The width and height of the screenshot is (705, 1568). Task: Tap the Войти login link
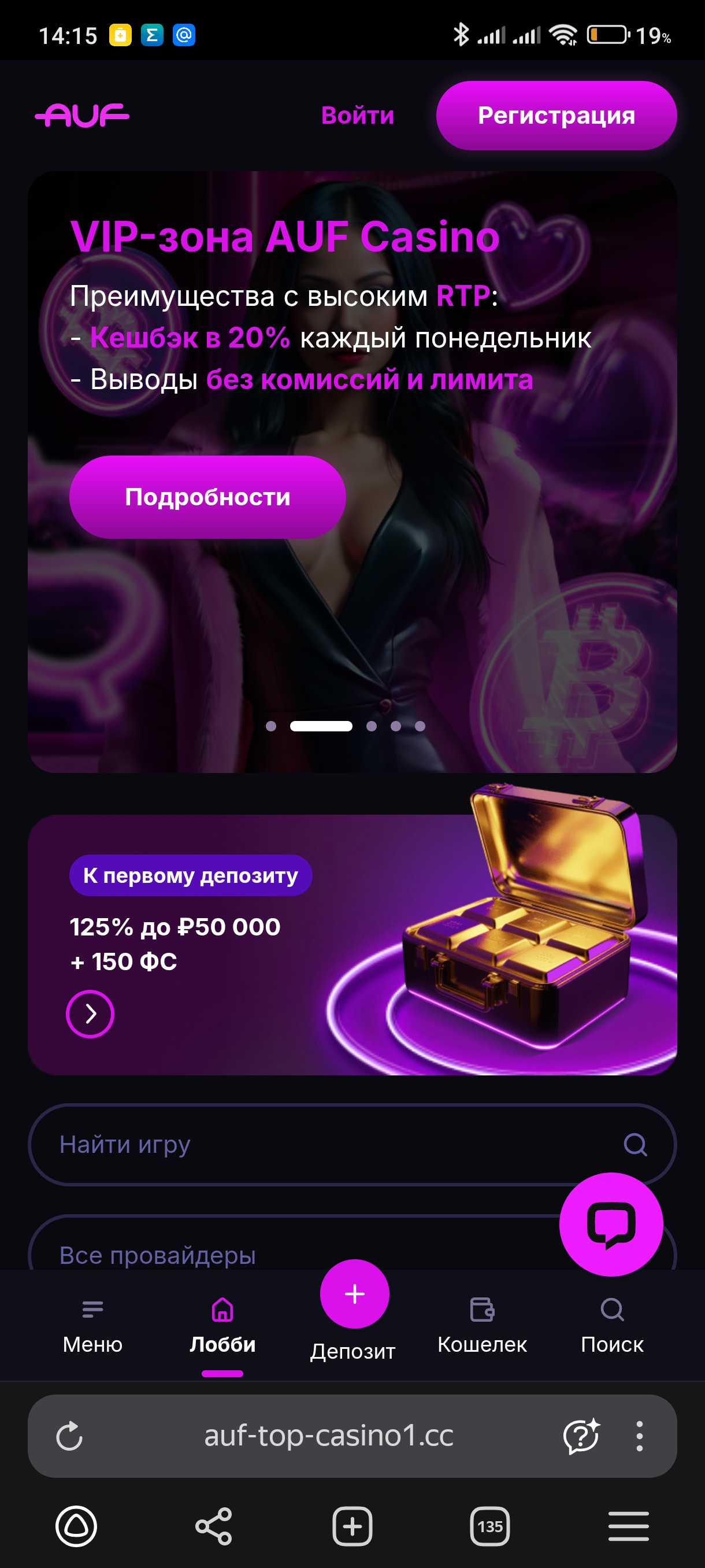point(357,115)
